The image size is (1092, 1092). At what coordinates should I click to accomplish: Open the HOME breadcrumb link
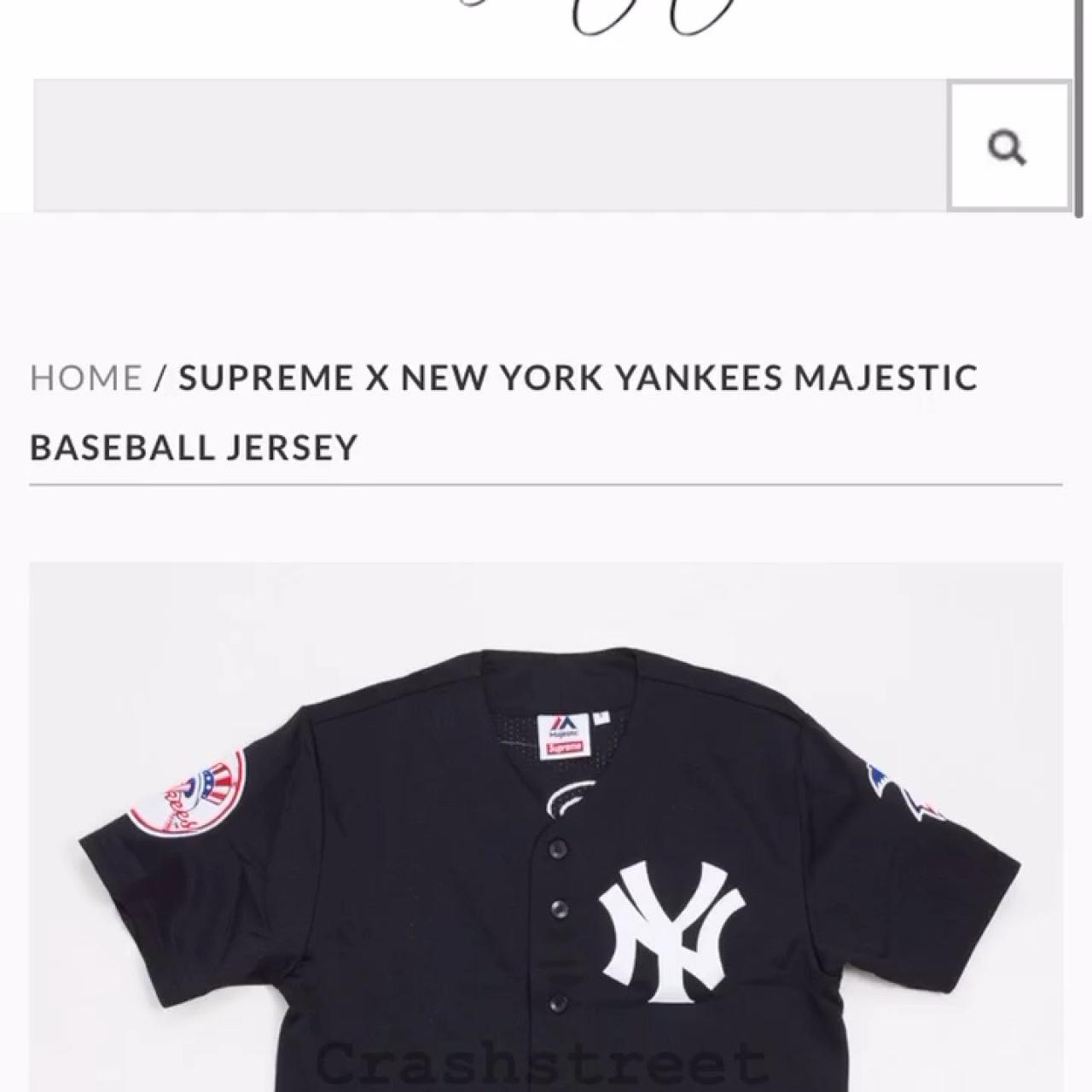pyautogui.click(x=85, y=378)
